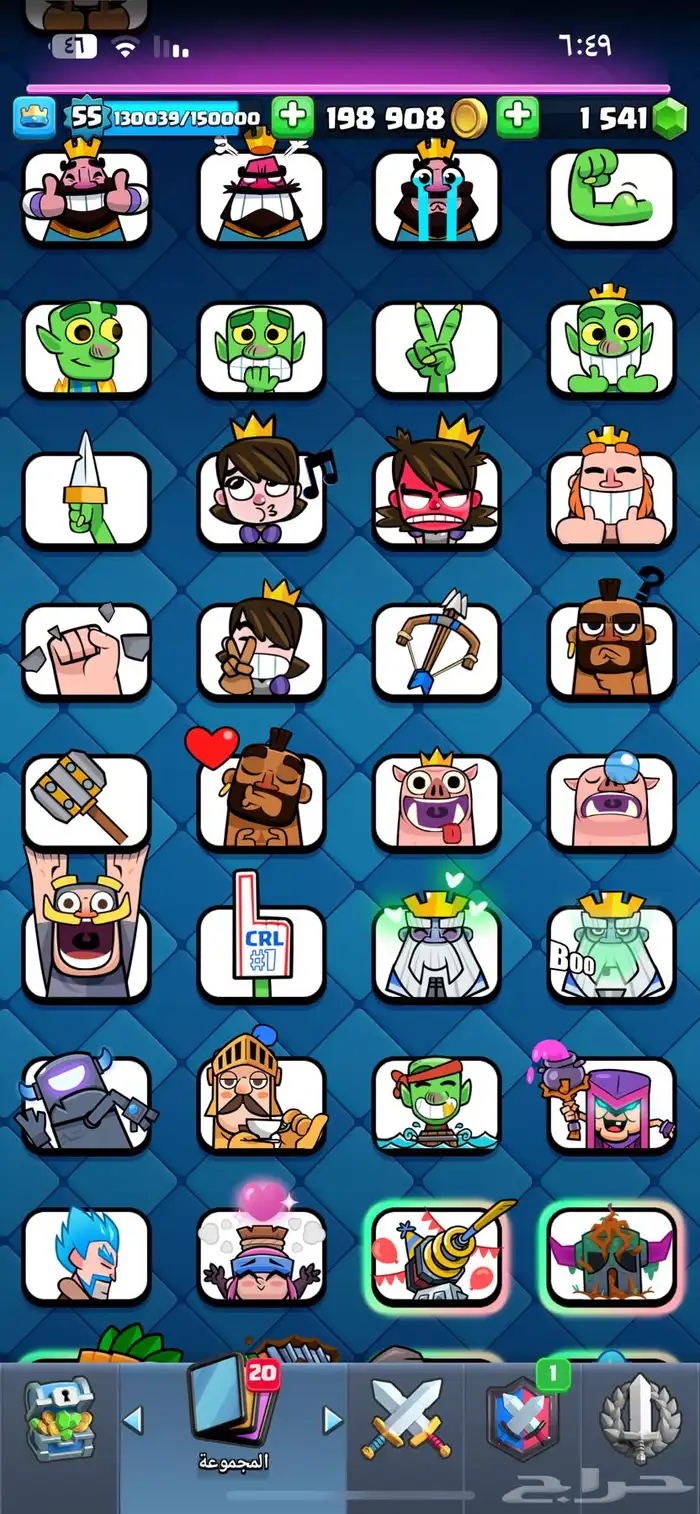
Task: Switch to the crossed swords battle tab
Action: [406, 1420]
